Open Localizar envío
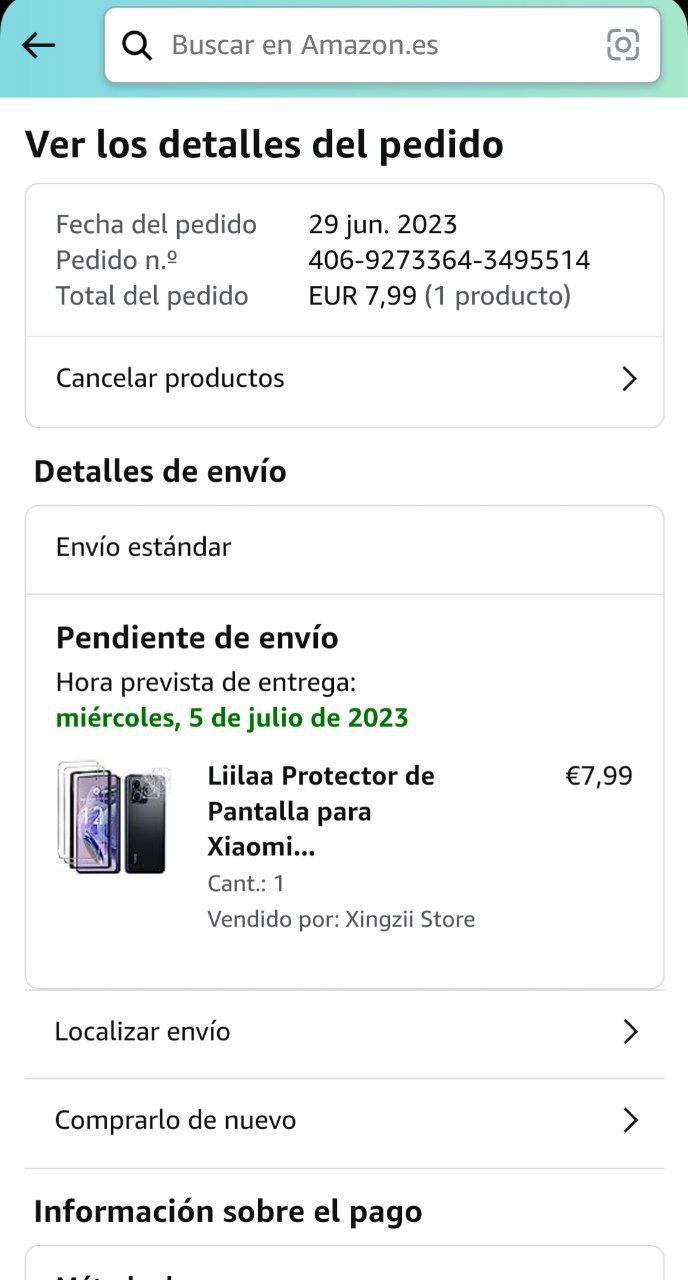Viewport: 688px width, 1280px height. click(x=344, y=1032)
